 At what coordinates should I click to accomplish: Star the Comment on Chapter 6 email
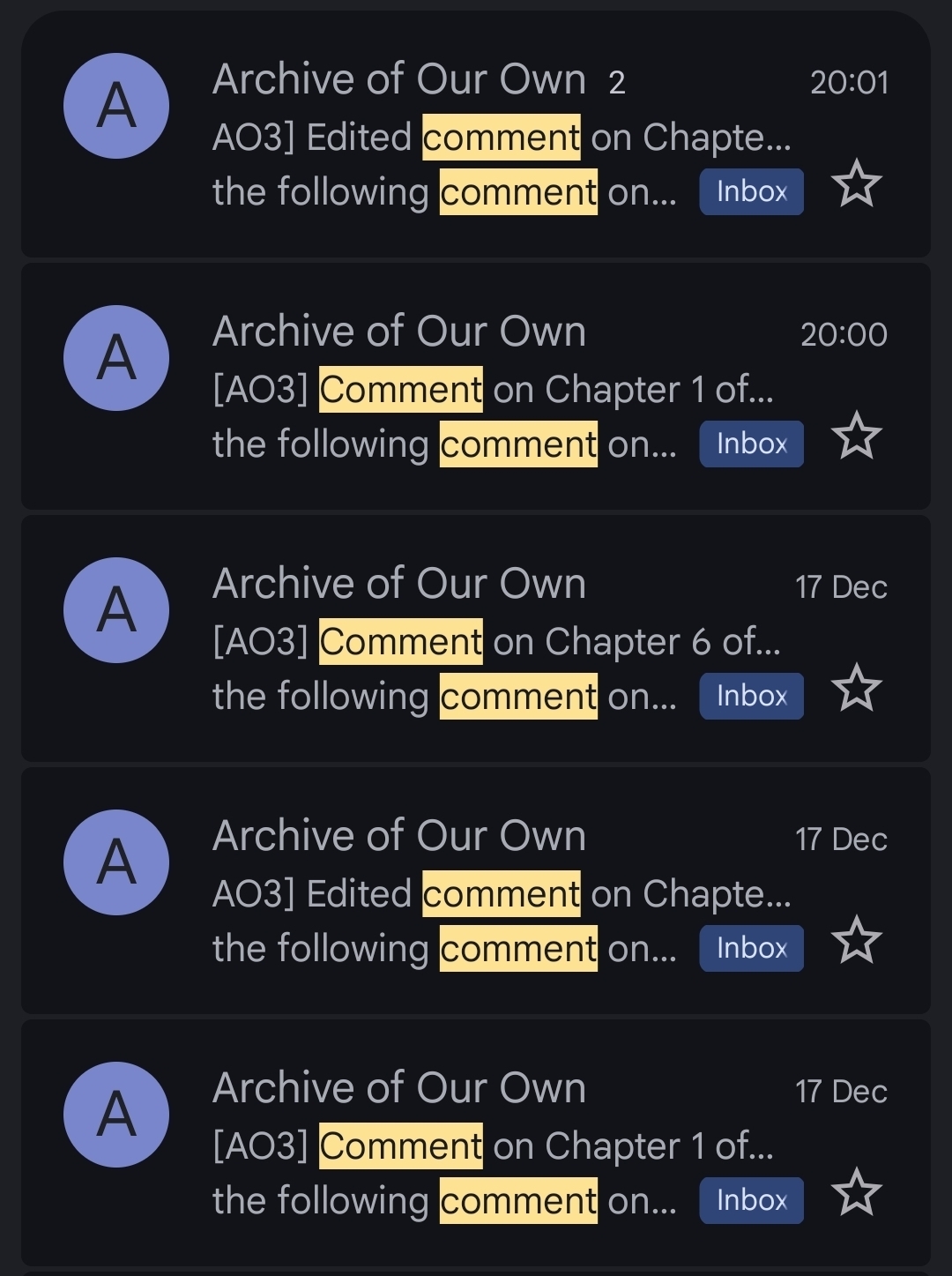pos(856,689)
